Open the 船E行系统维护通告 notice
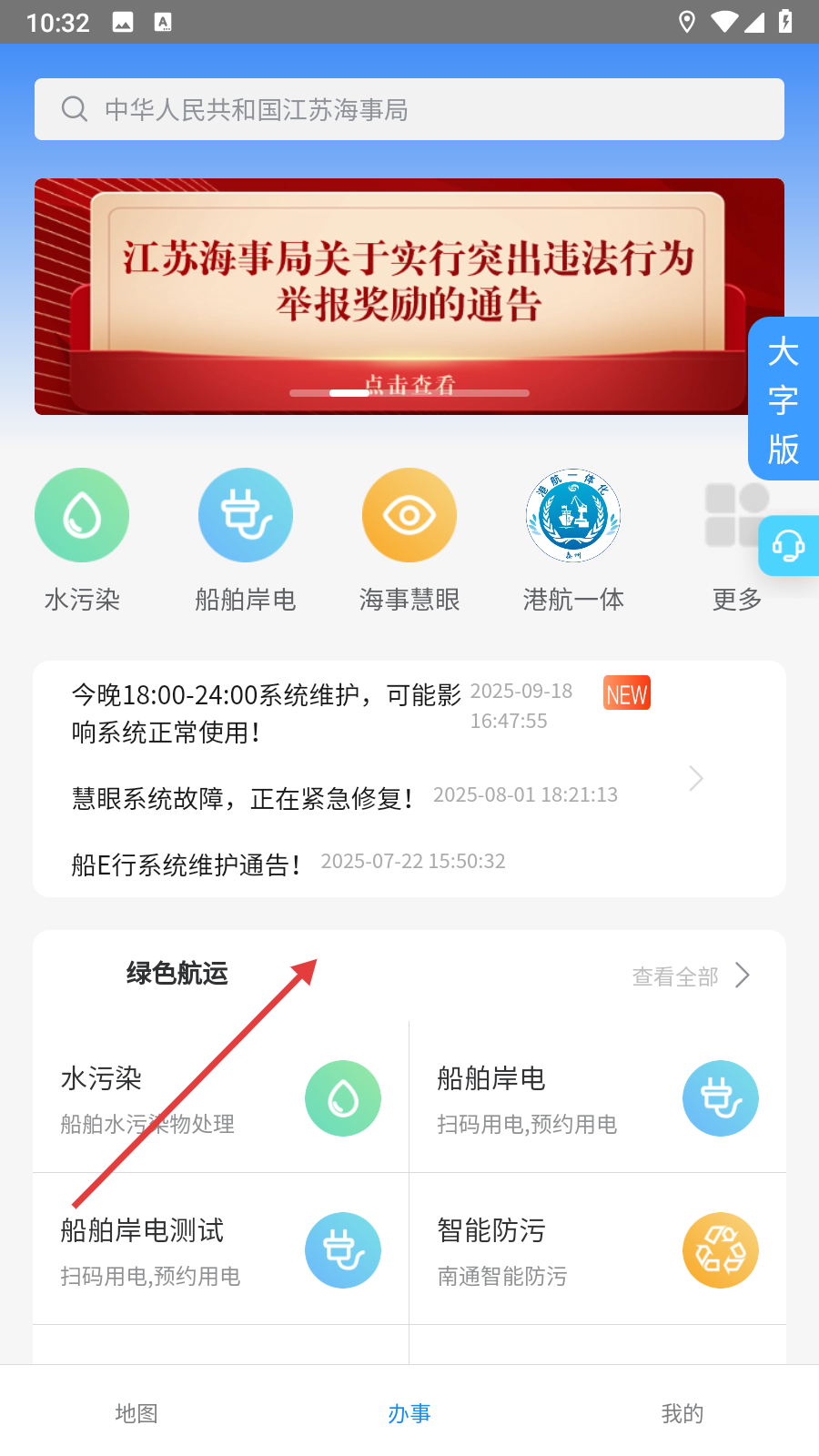Viewport: 819px width, 1456px height. tap(187, 864)
